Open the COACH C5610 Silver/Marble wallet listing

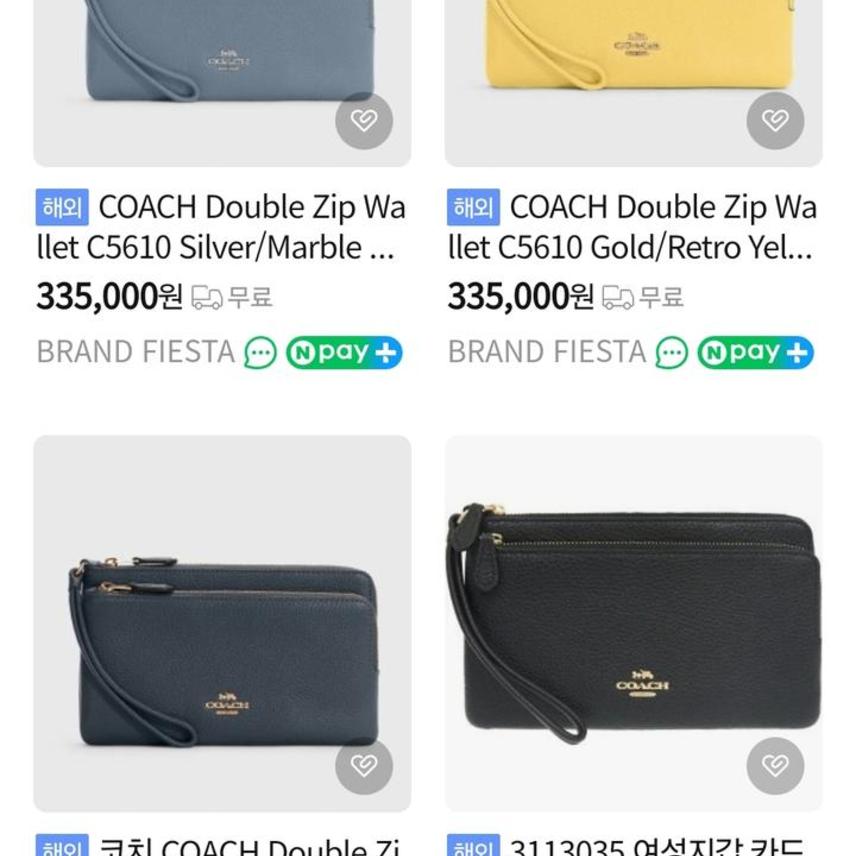pyautogui.click(x=222, y=227)
